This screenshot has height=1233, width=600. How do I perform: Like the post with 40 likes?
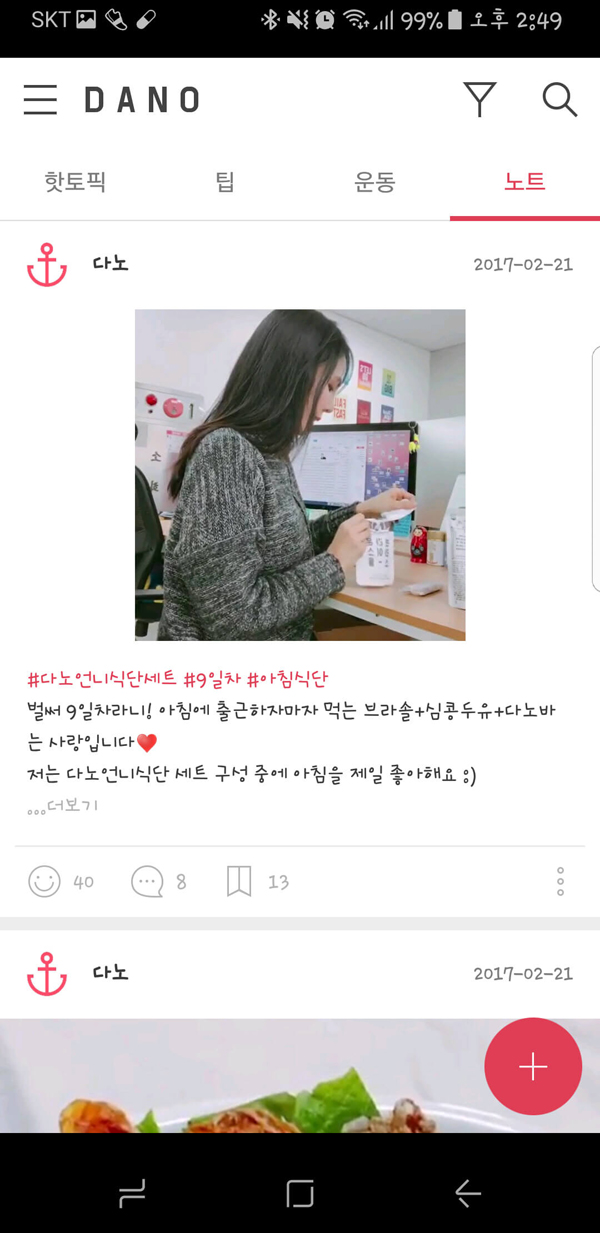(45, 881)
